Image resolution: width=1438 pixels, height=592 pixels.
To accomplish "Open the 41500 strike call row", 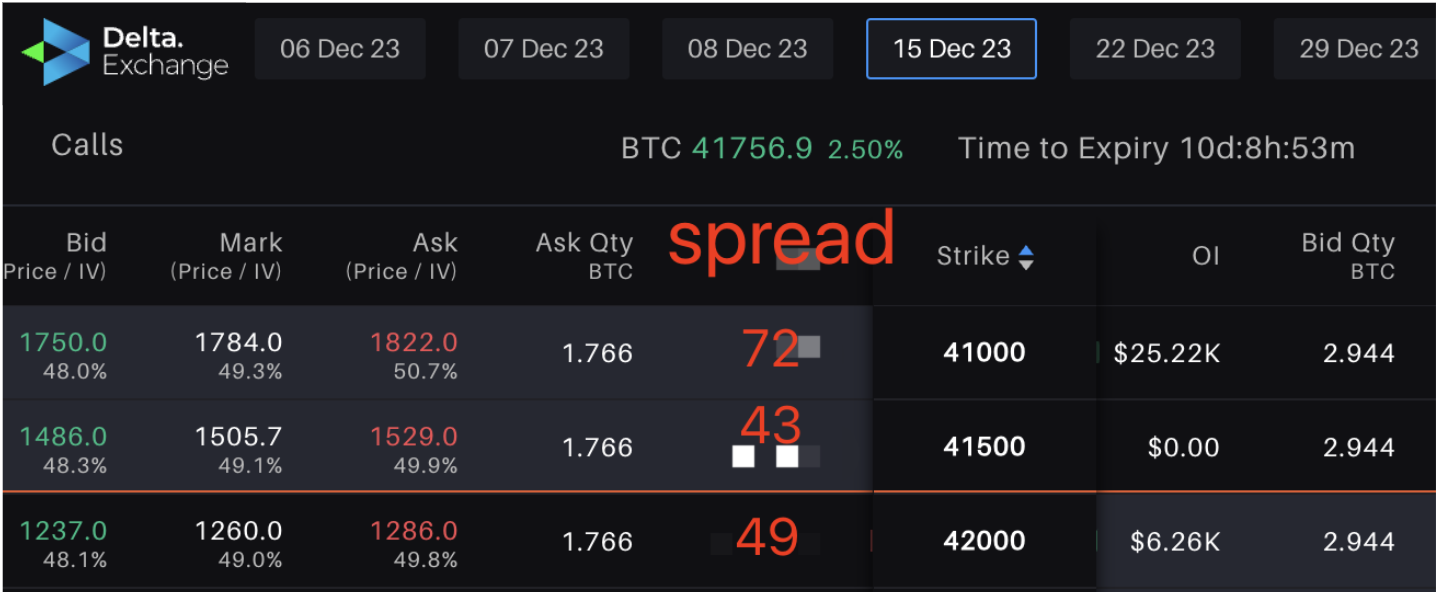I will click(984, 446).
